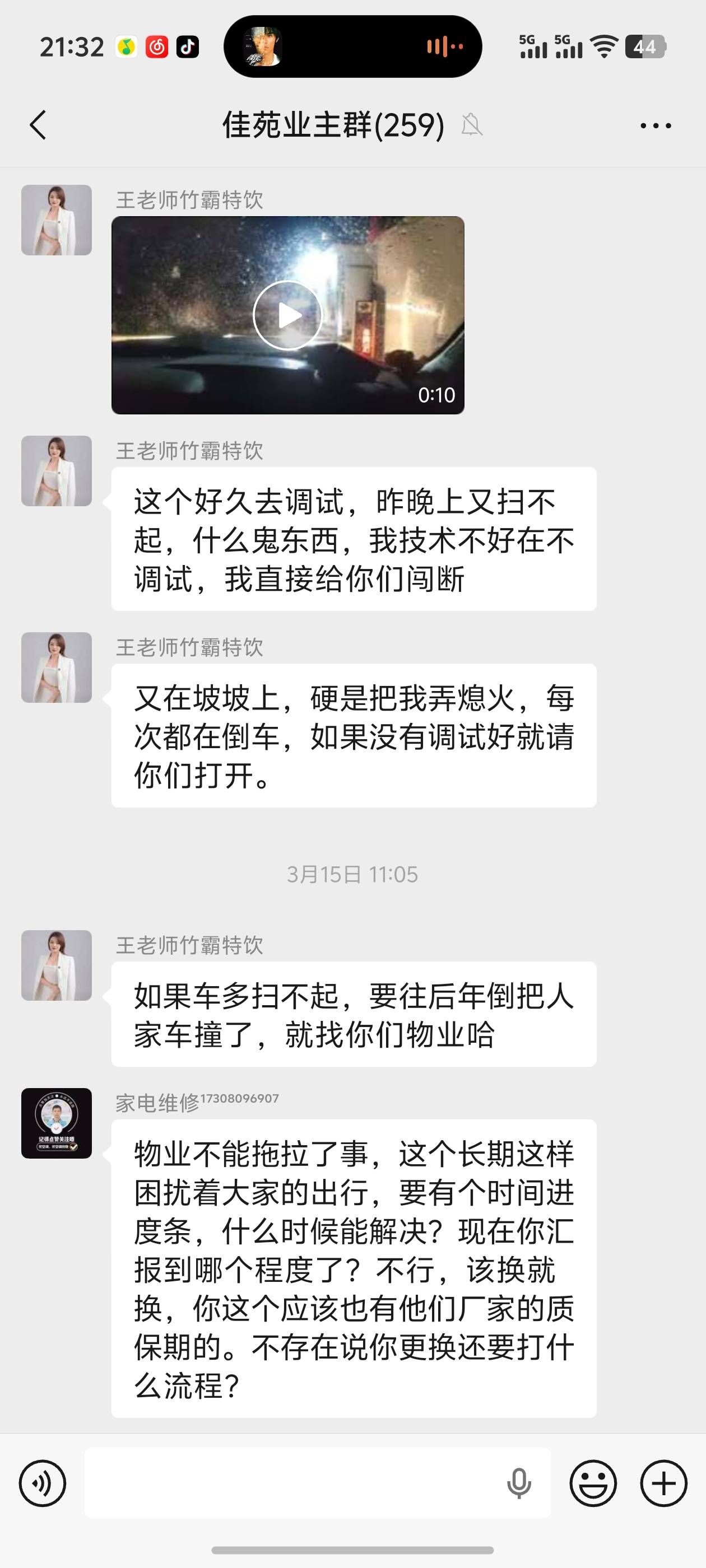Tap the message text input field
This screenshot has height=1568, width=706.
click(292, 1483)
